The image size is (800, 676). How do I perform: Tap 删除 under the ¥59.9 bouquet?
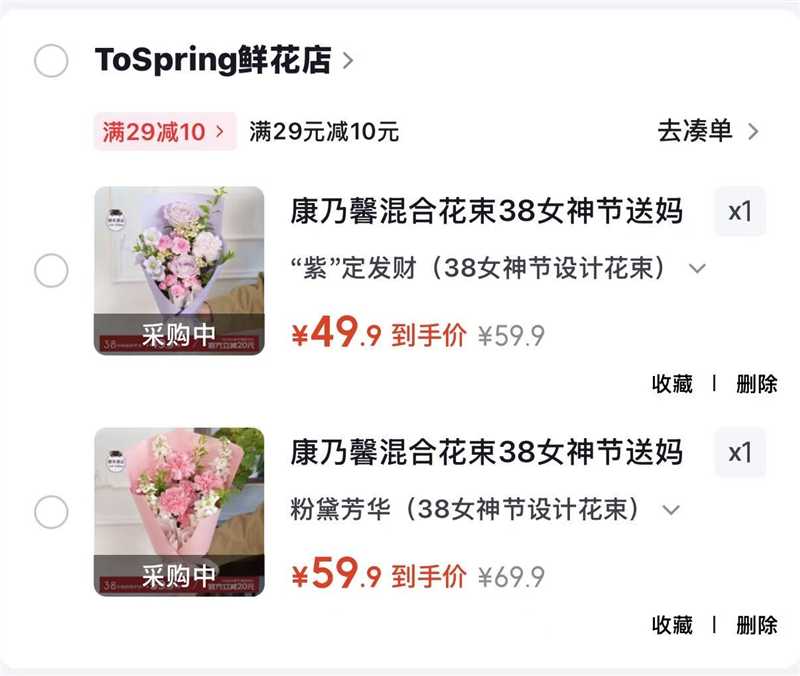[756, 625]
